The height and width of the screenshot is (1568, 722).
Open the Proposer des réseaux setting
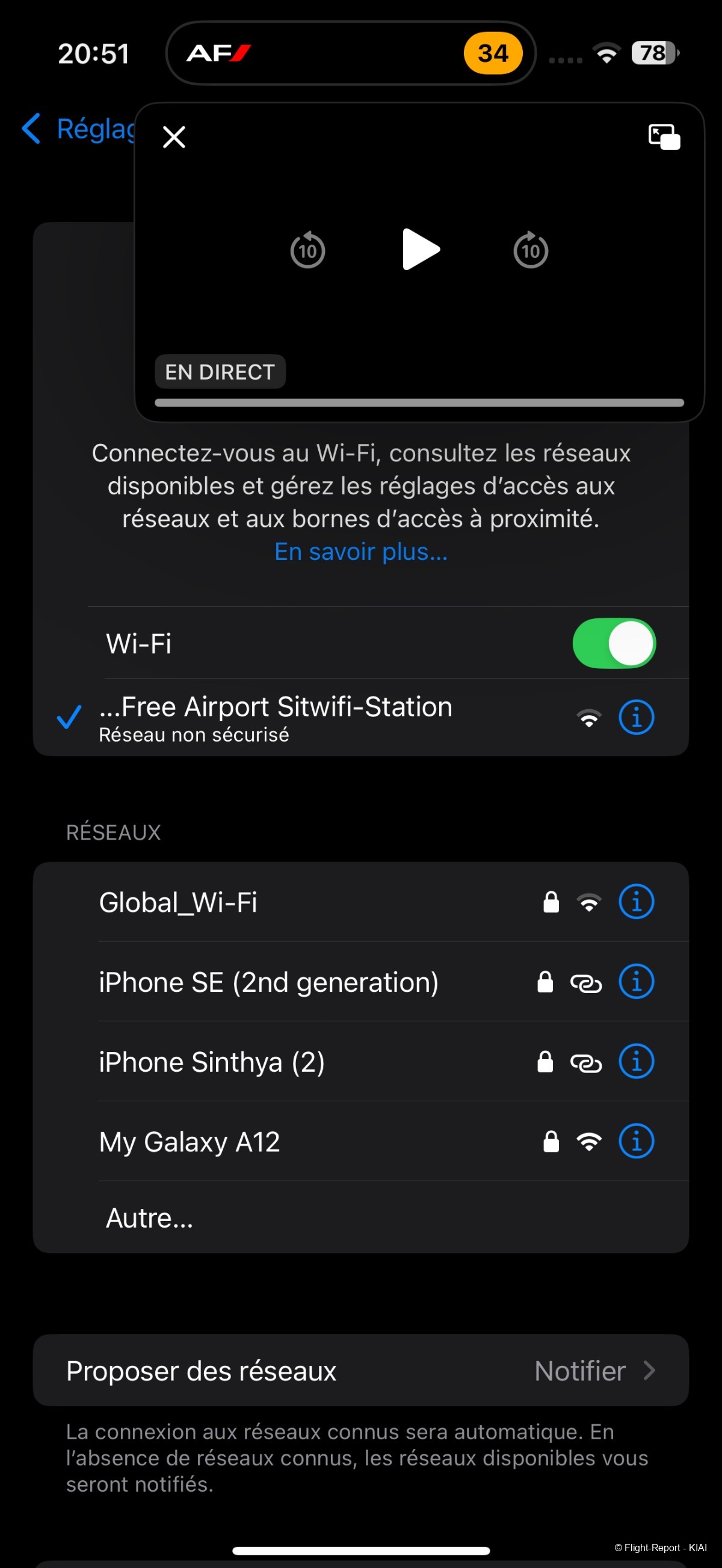360,1371
